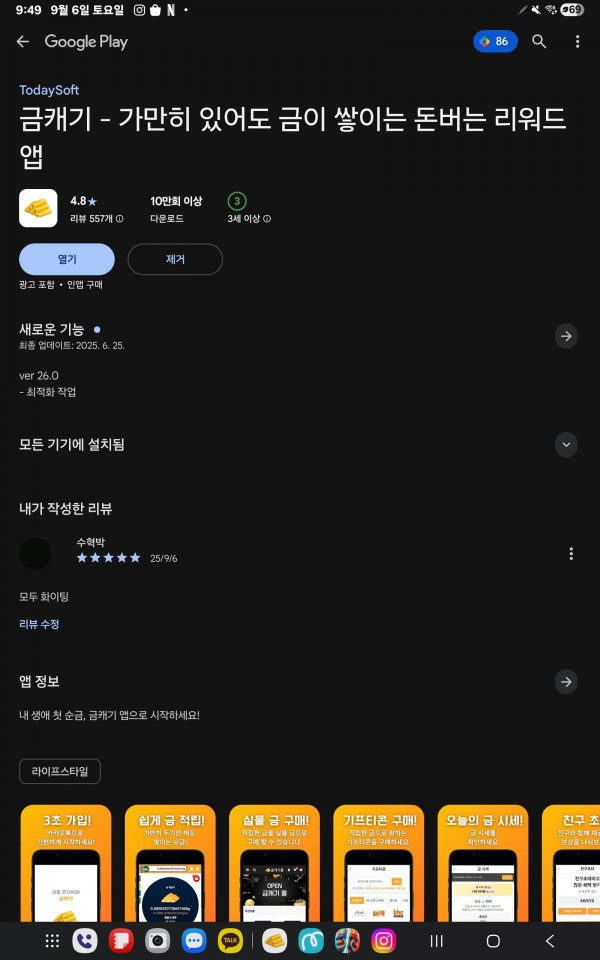Open the 새로운 기능 details arrow
Viewport: 600px width, 960px height.
pyautogui.click(x=566, y=336)
